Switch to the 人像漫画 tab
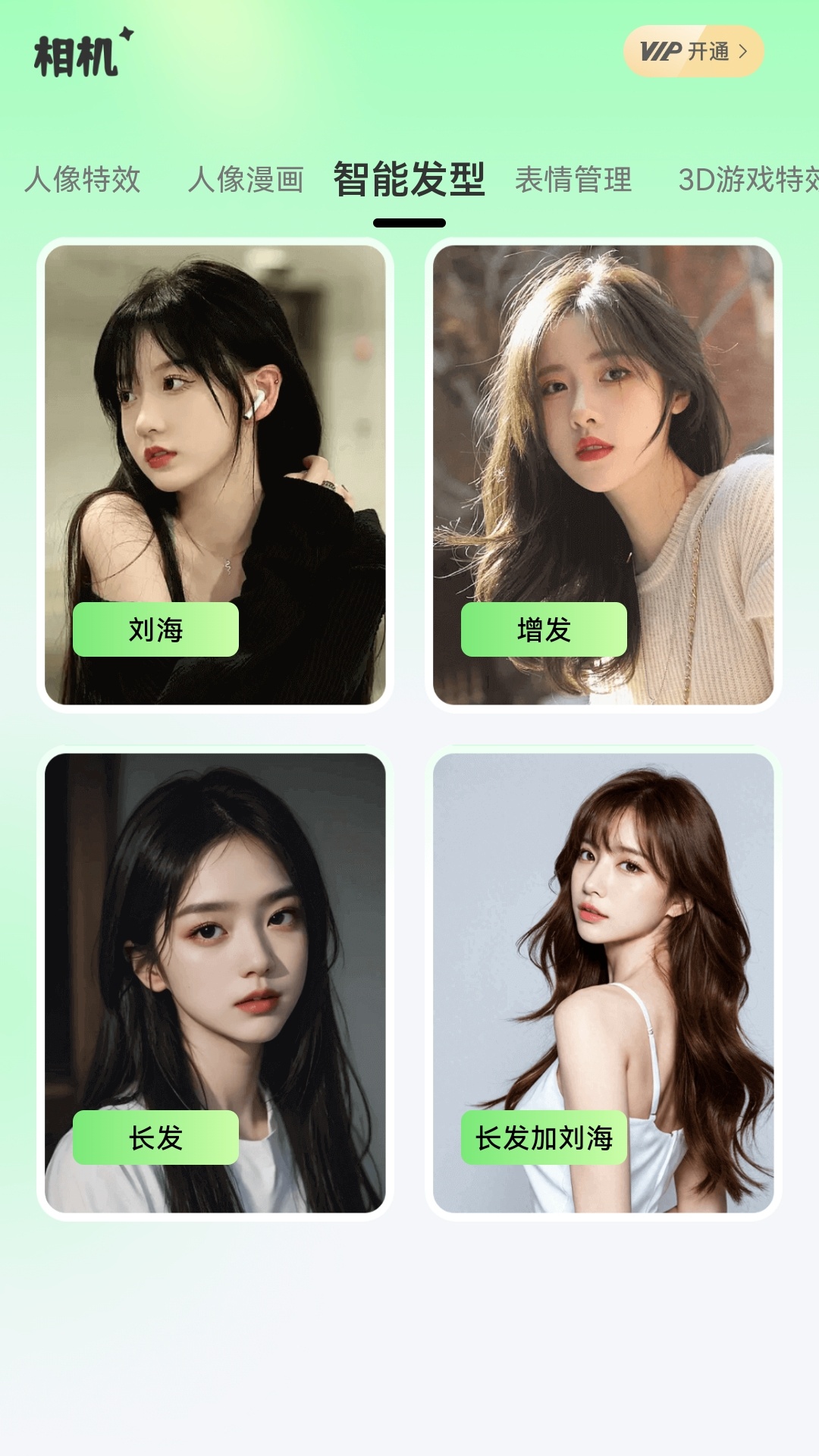This screenshot has width=819, height=1456. tap(246, 180)
